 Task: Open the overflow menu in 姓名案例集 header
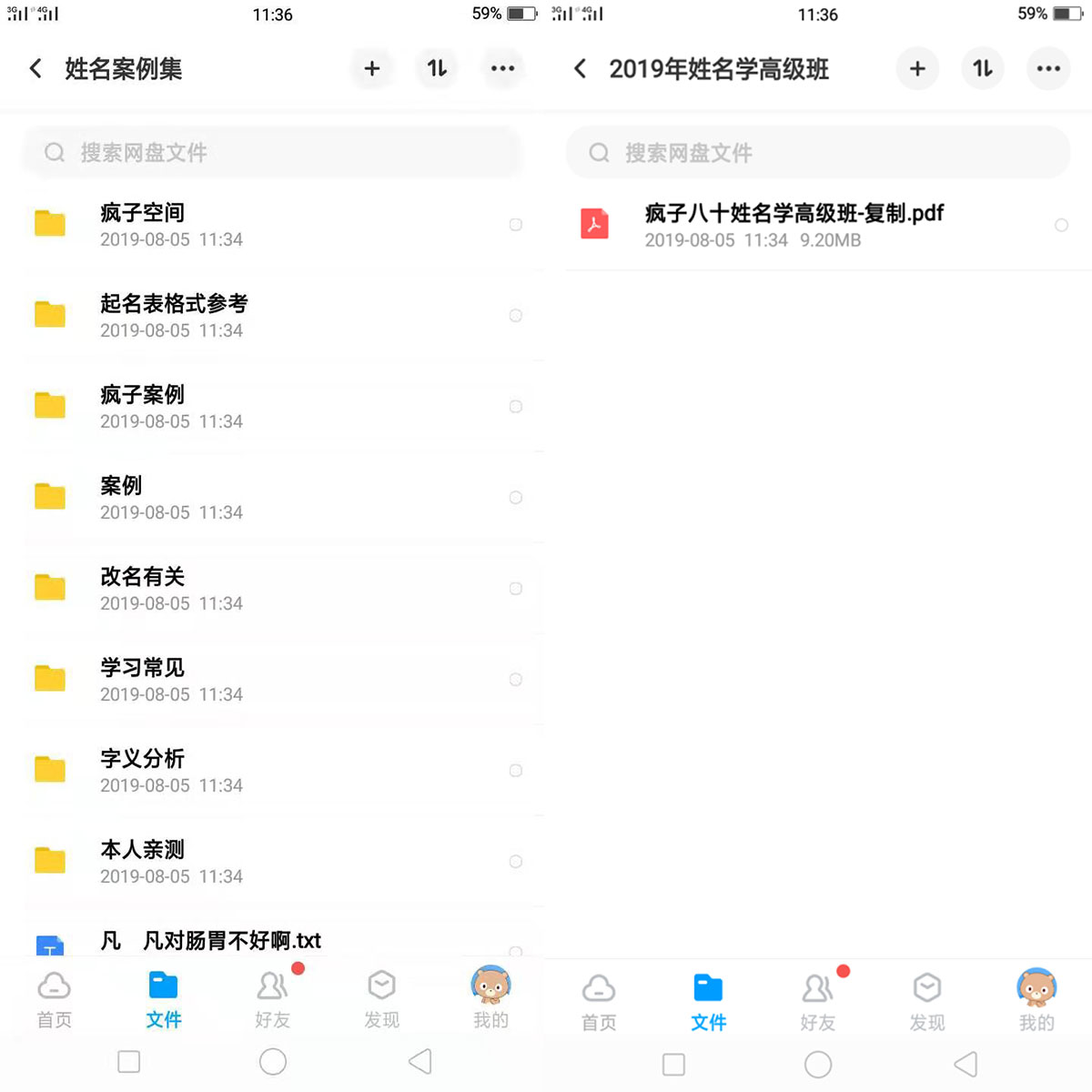pyautogui.click(x=502, y=68)
